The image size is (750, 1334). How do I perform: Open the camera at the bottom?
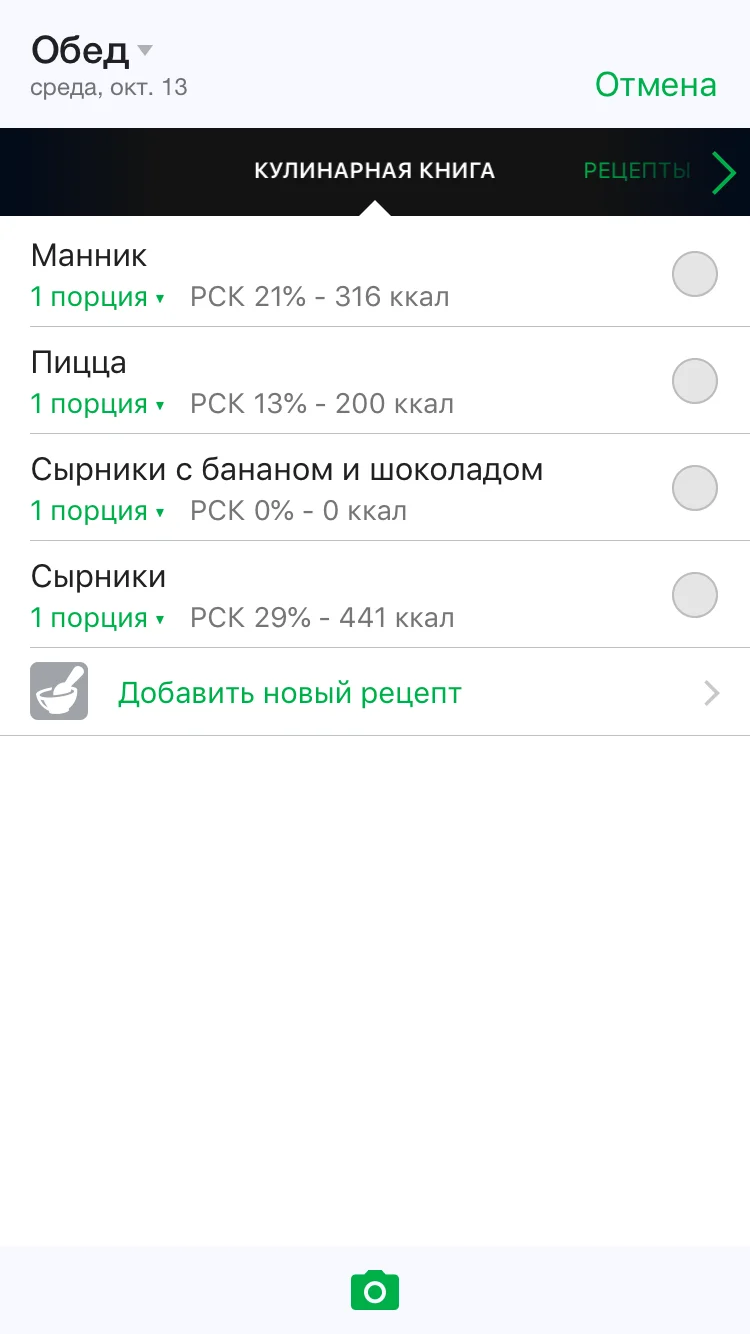coord(375,1290)
